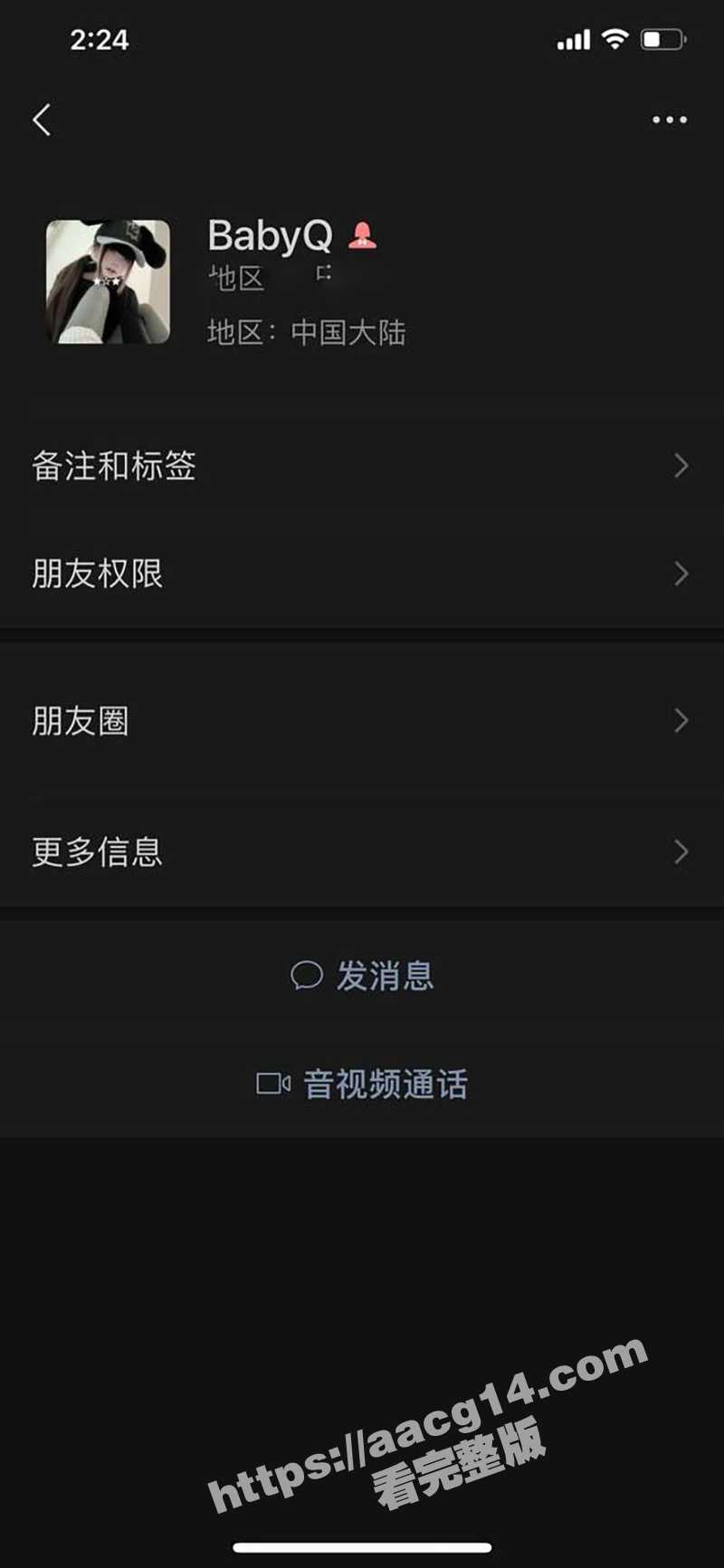Screen dimensions: 724x1568
Task: Start 音视频通话 with BabyQ
Action: [x=362, y=1084]
